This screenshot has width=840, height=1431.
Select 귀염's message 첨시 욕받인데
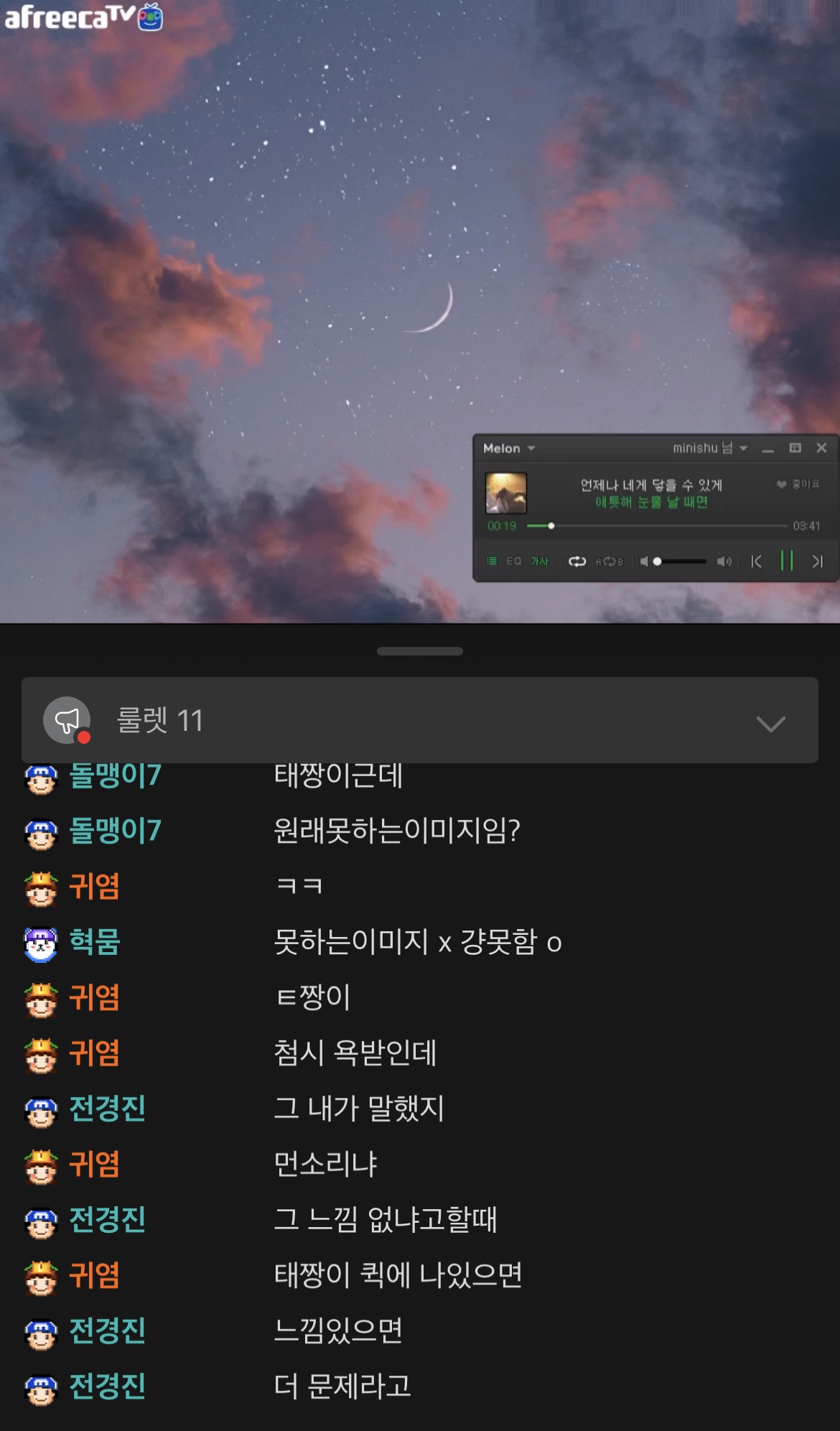click(355, 1053)
